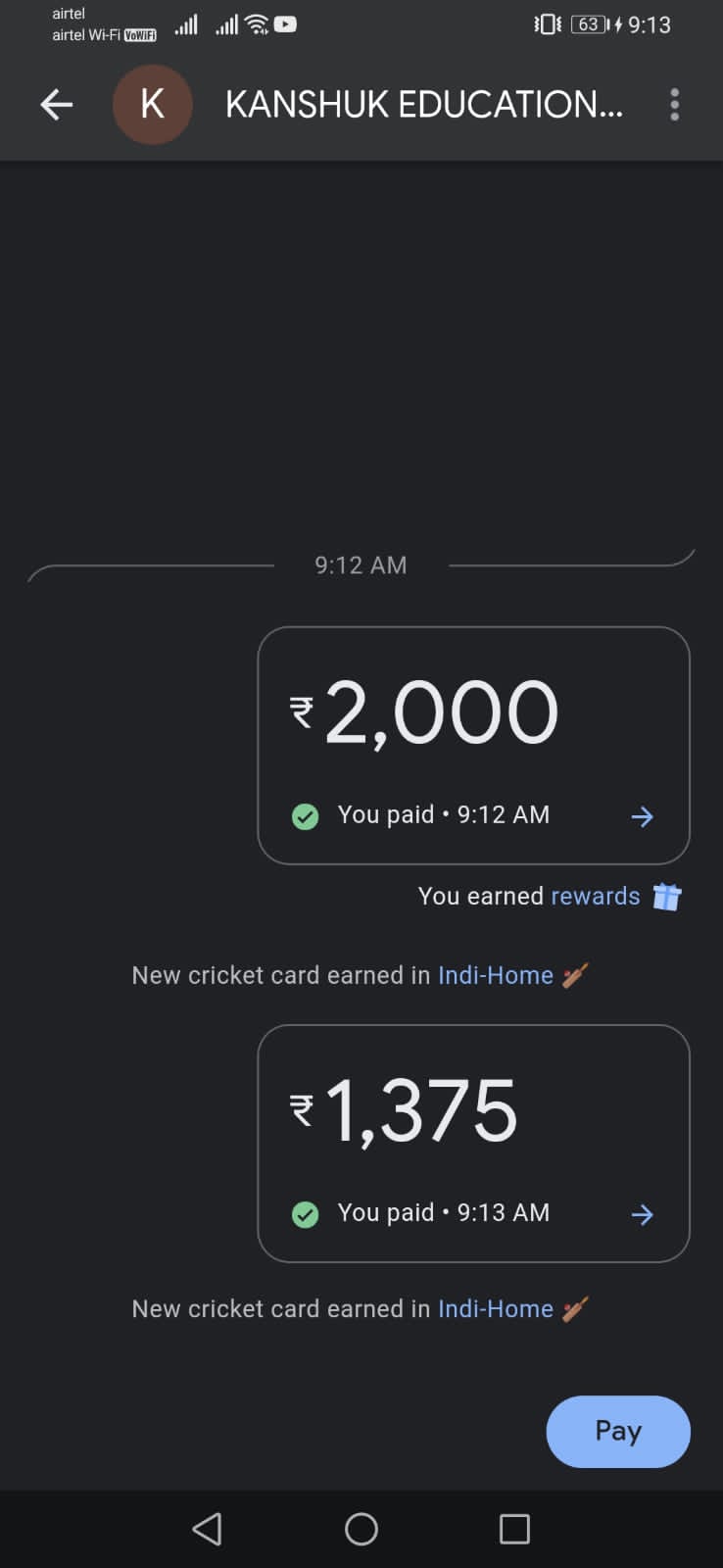Open the ₹1,375 payment details
Viewport: 723px width, 1568px height.
tap(642, 1215)
